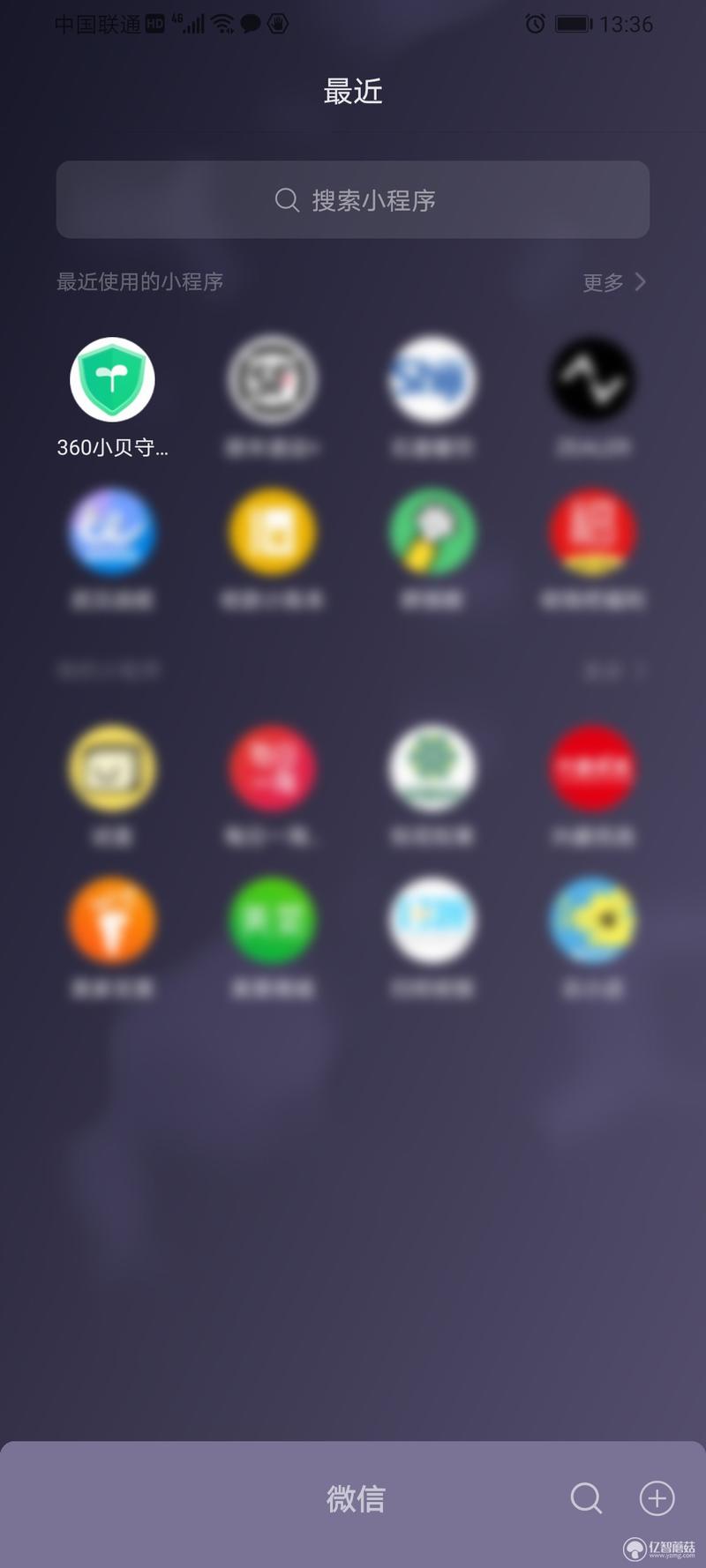Tap the 搜索小程序 search box
This screenshot has height=1568, width=706.
pos(353,200)
